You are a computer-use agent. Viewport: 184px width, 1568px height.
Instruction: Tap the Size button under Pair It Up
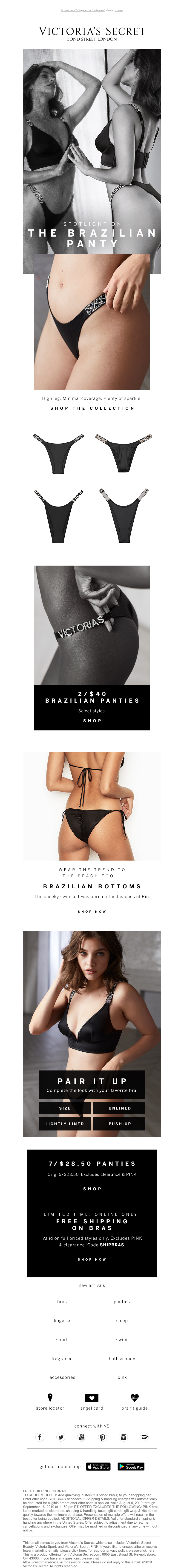pyautogui.click(x=65, y=1108)
